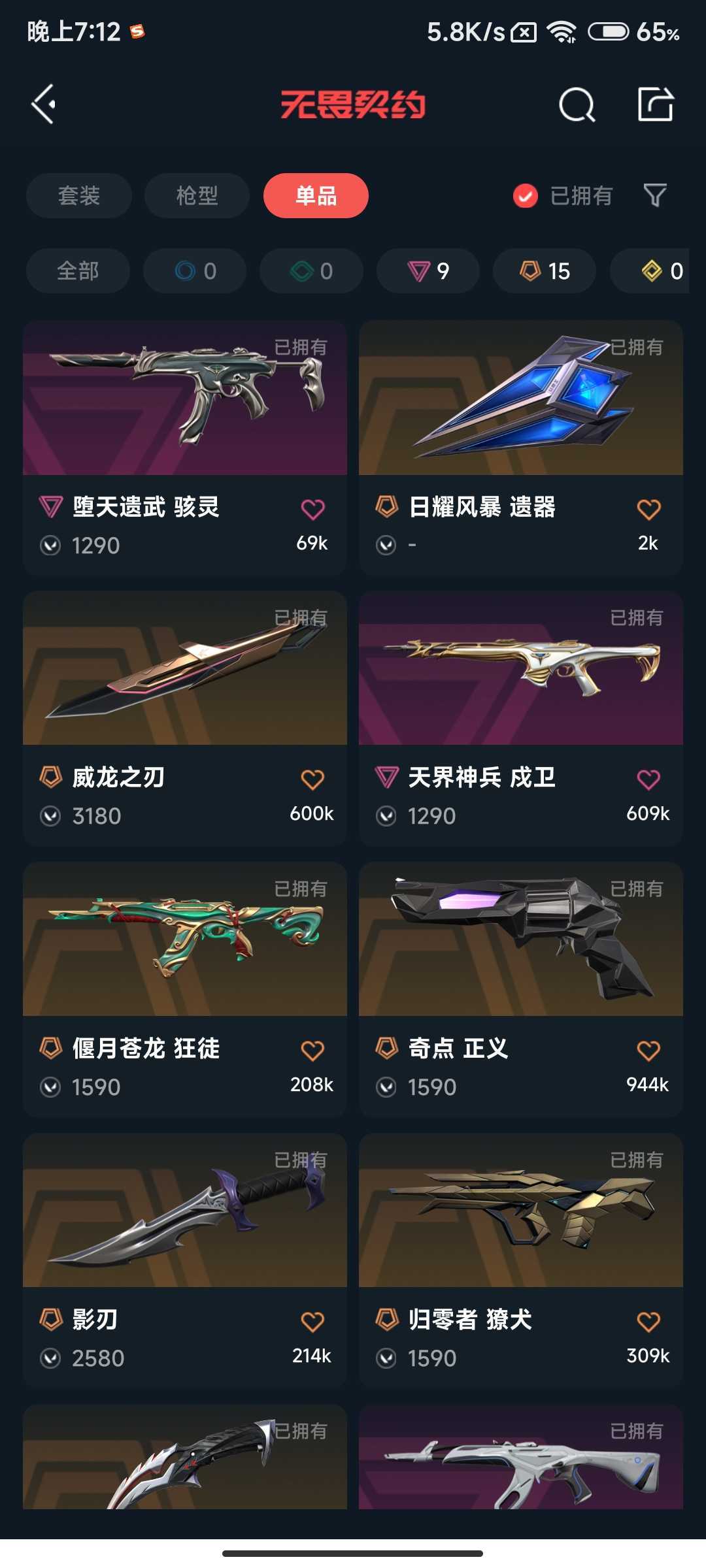The height and width of the screenshot is (1568, 706).
Task: Open the 奇点 正义 skin card
Action: coord(521,990)
